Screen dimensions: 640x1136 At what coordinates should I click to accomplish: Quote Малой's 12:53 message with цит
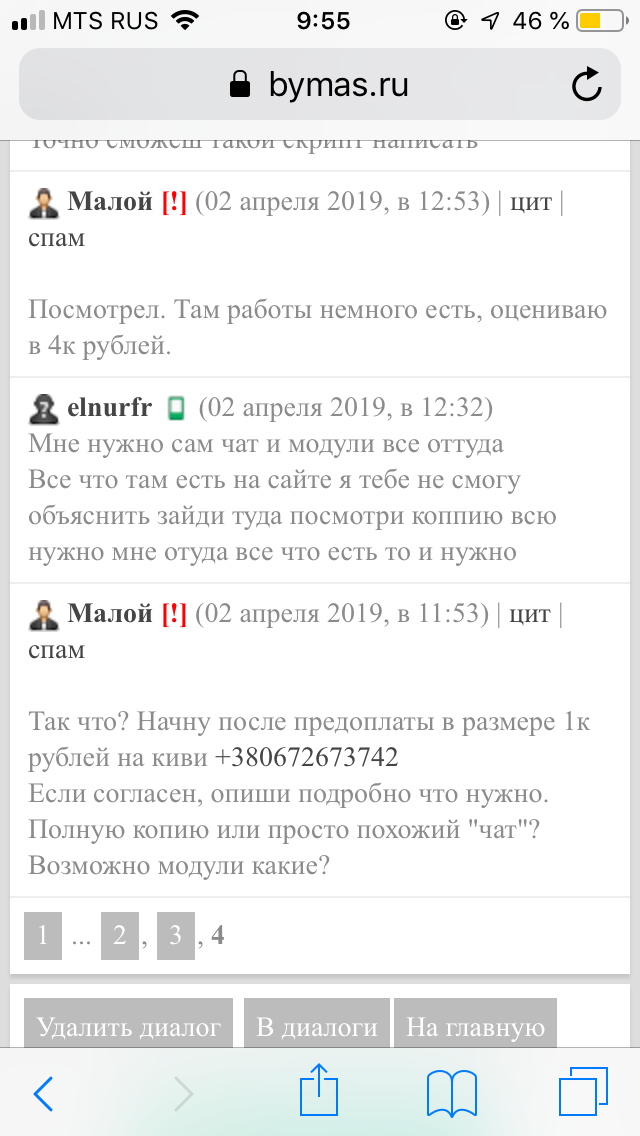[x=530, y=202]
